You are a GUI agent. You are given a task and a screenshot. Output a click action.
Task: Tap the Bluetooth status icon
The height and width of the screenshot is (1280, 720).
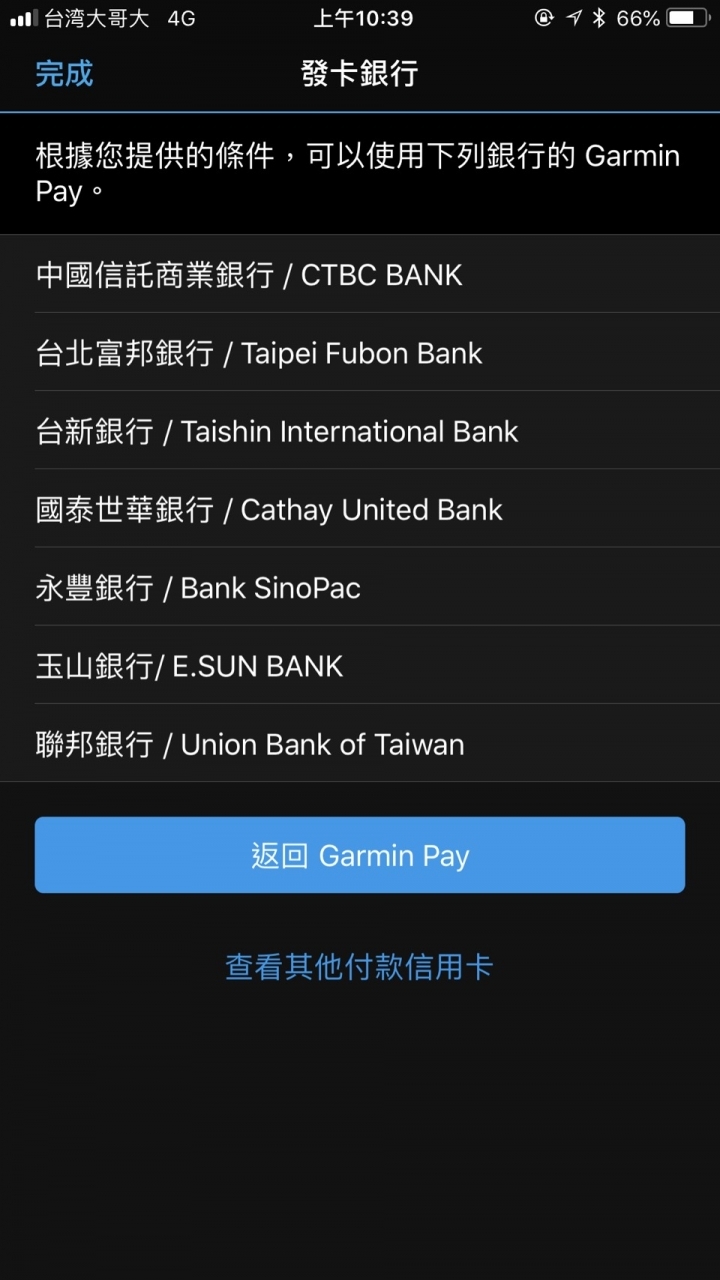598,16
